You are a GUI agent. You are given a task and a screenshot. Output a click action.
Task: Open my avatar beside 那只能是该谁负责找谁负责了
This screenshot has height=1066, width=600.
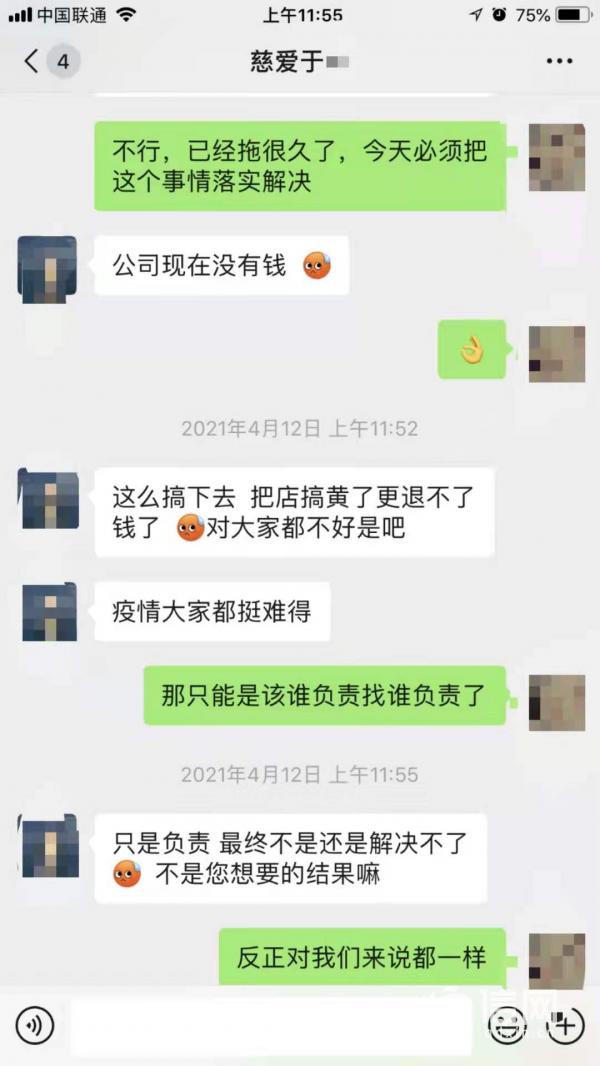click(556, 697)
